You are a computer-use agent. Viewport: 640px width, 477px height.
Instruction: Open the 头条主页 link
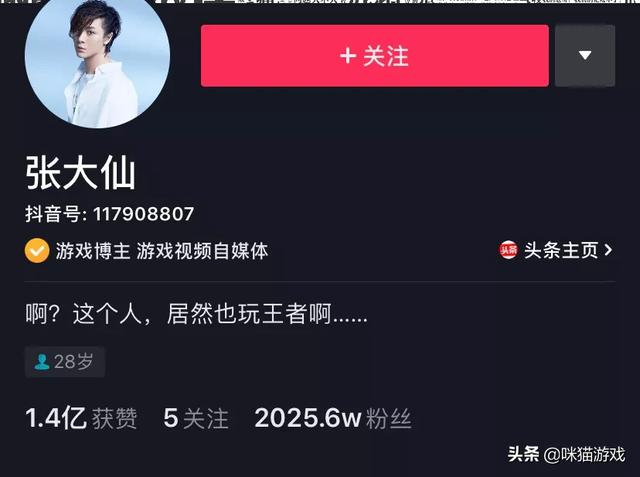point(557,250)
